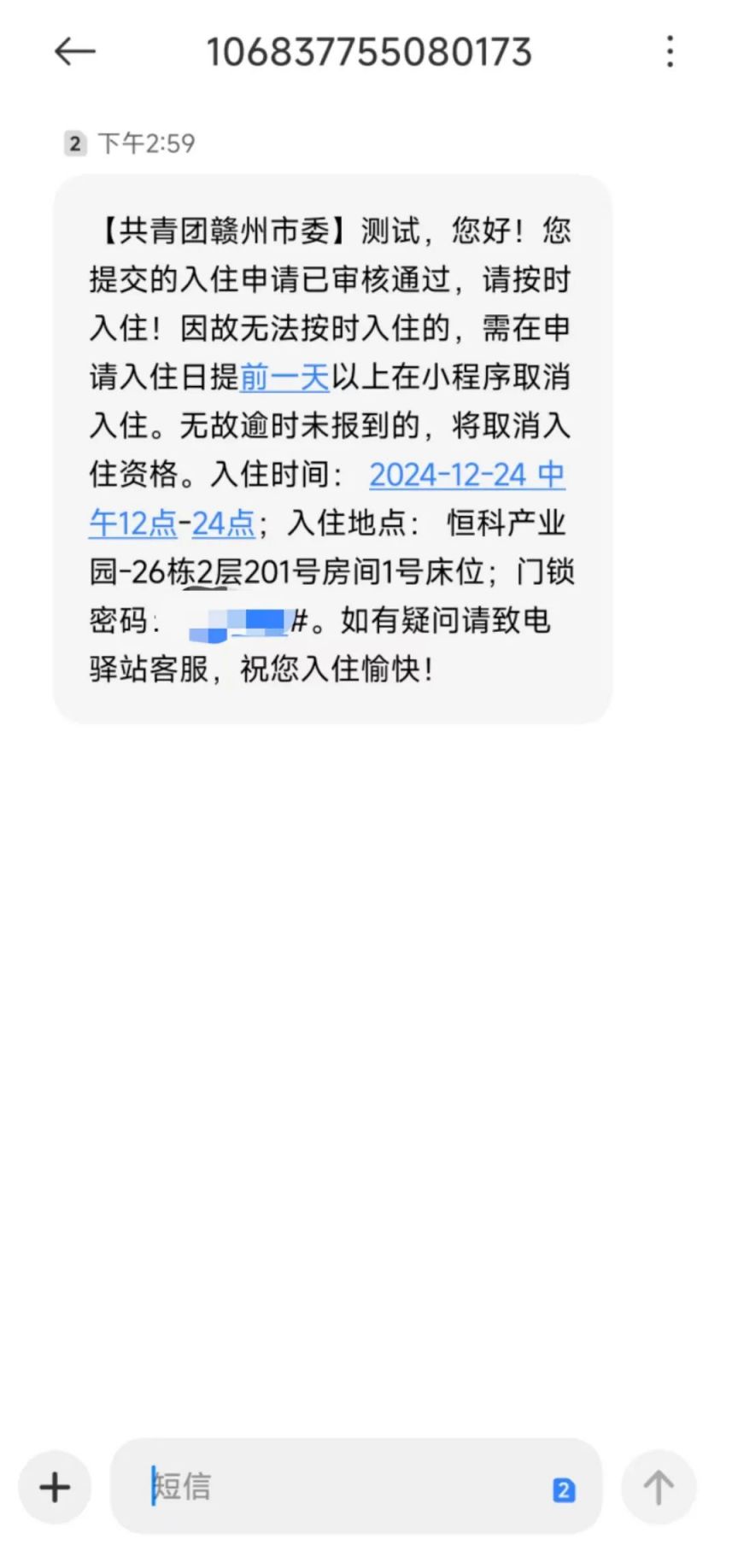Go back to the message list
The image size is (738, 1568).
[75, 52]
